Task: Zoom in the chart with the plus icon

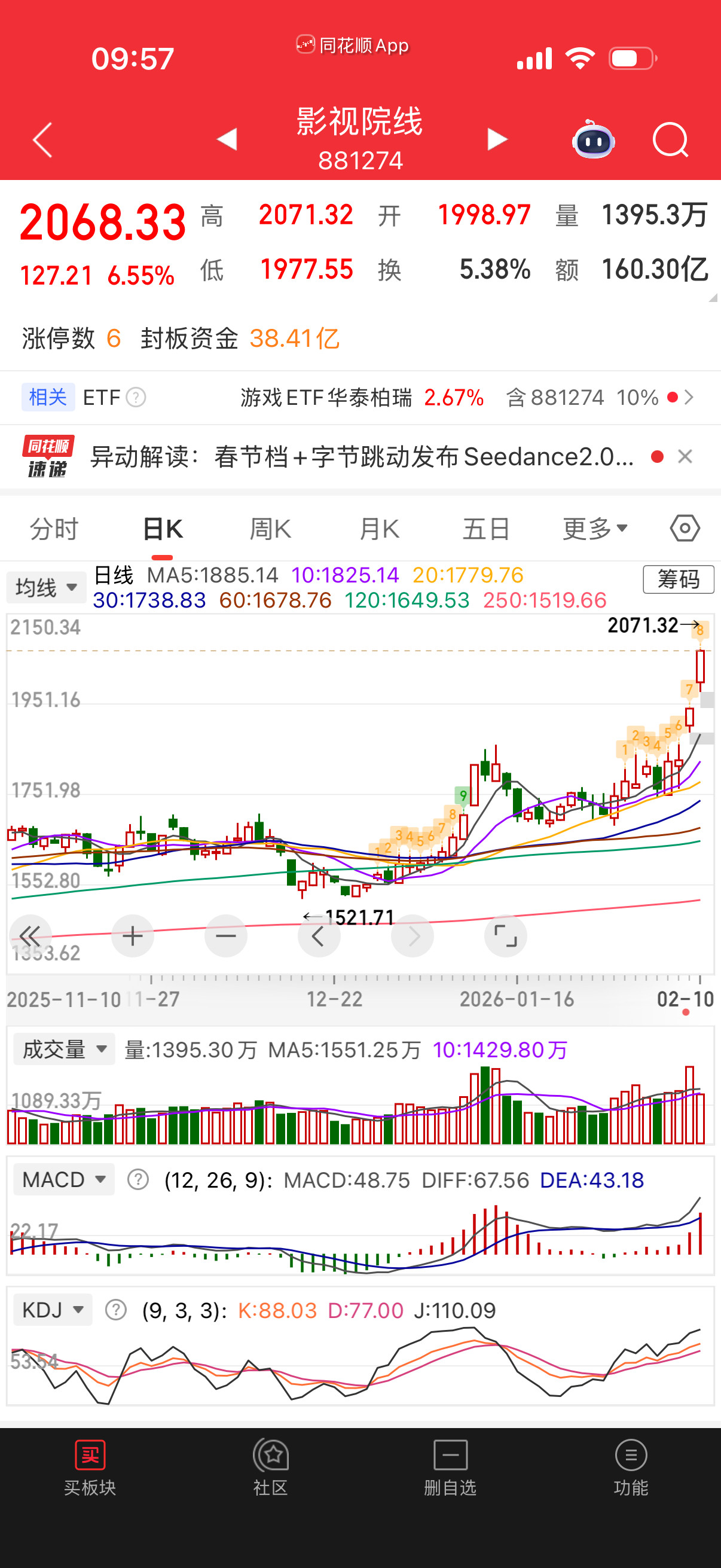Action: 133,935
